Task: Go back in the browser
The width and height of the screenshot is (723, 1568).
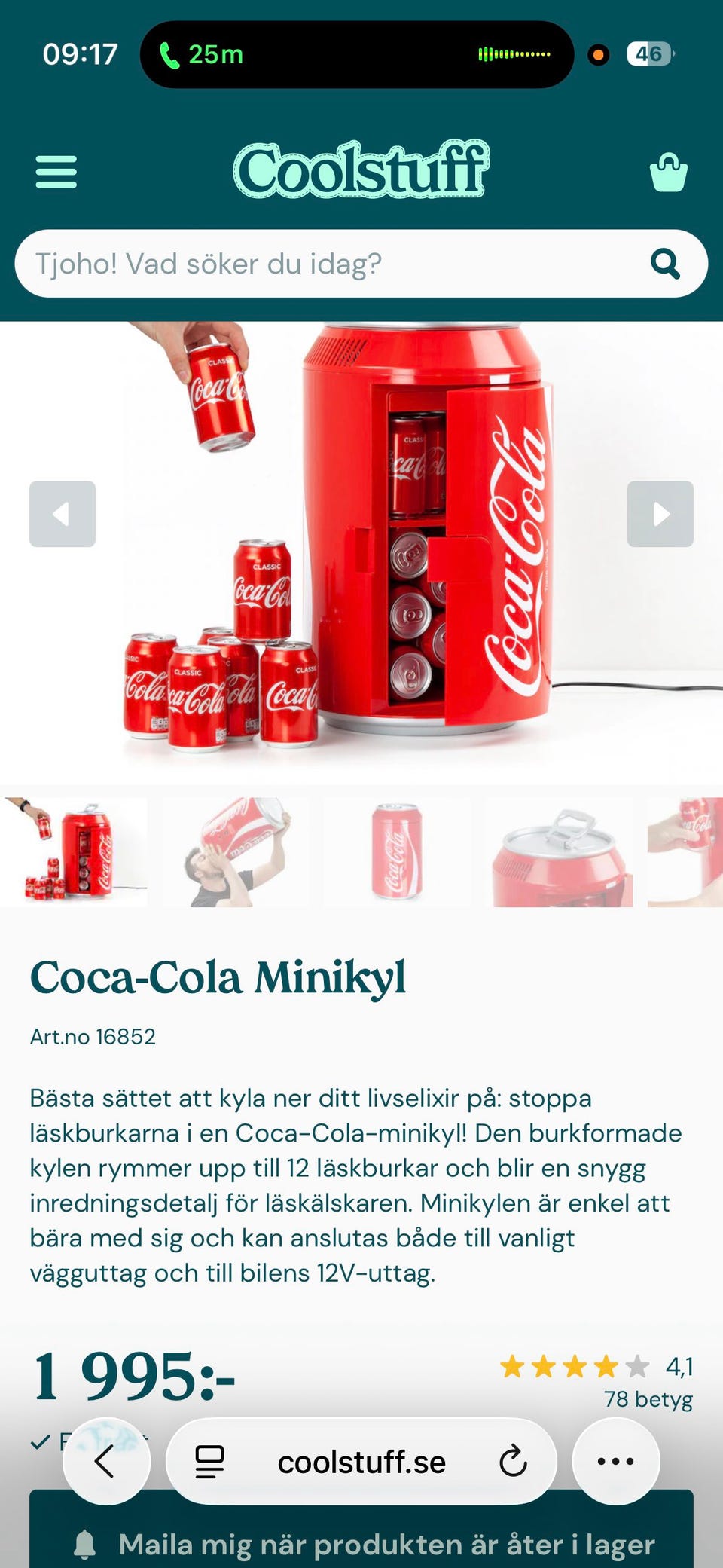Action: pyautogui.click(x=106, y=1462)
